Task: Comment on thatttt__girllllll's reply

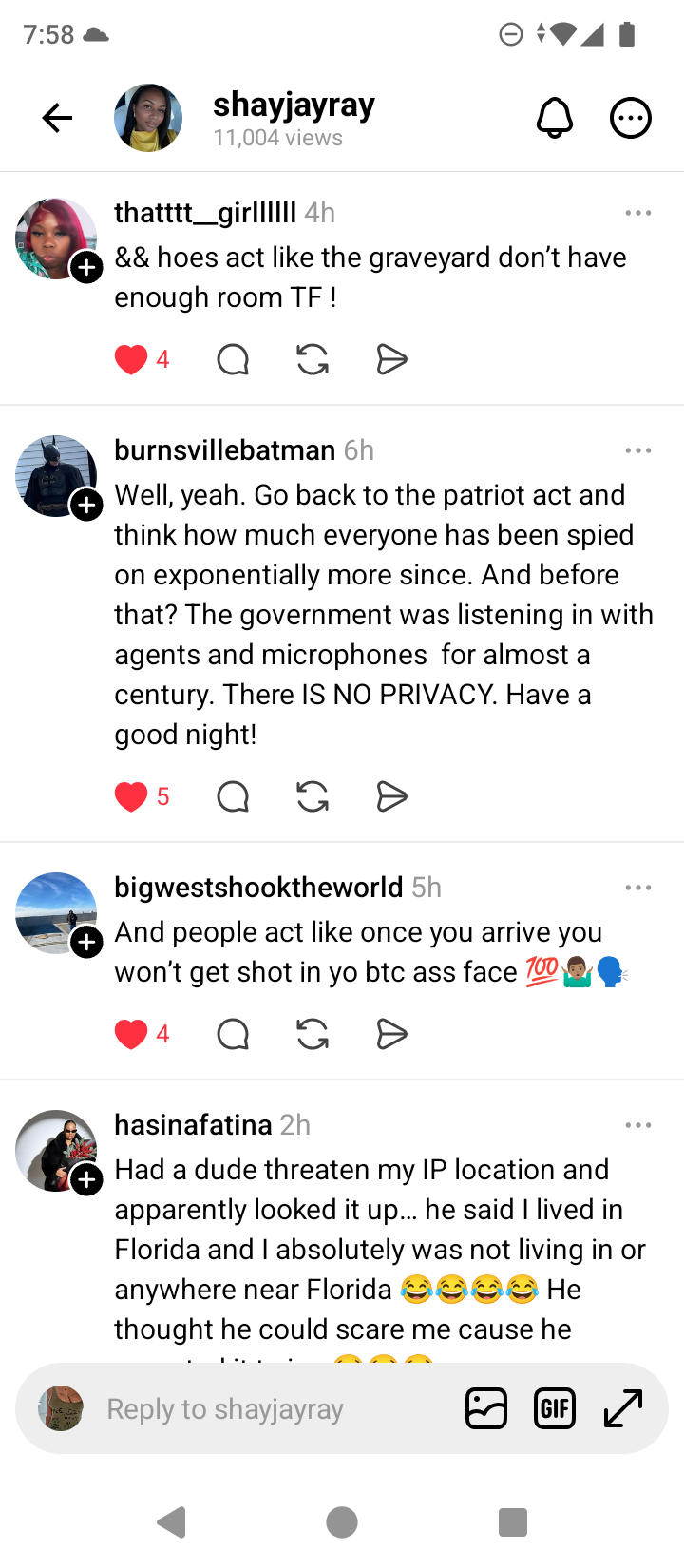Action: point(233,359)
